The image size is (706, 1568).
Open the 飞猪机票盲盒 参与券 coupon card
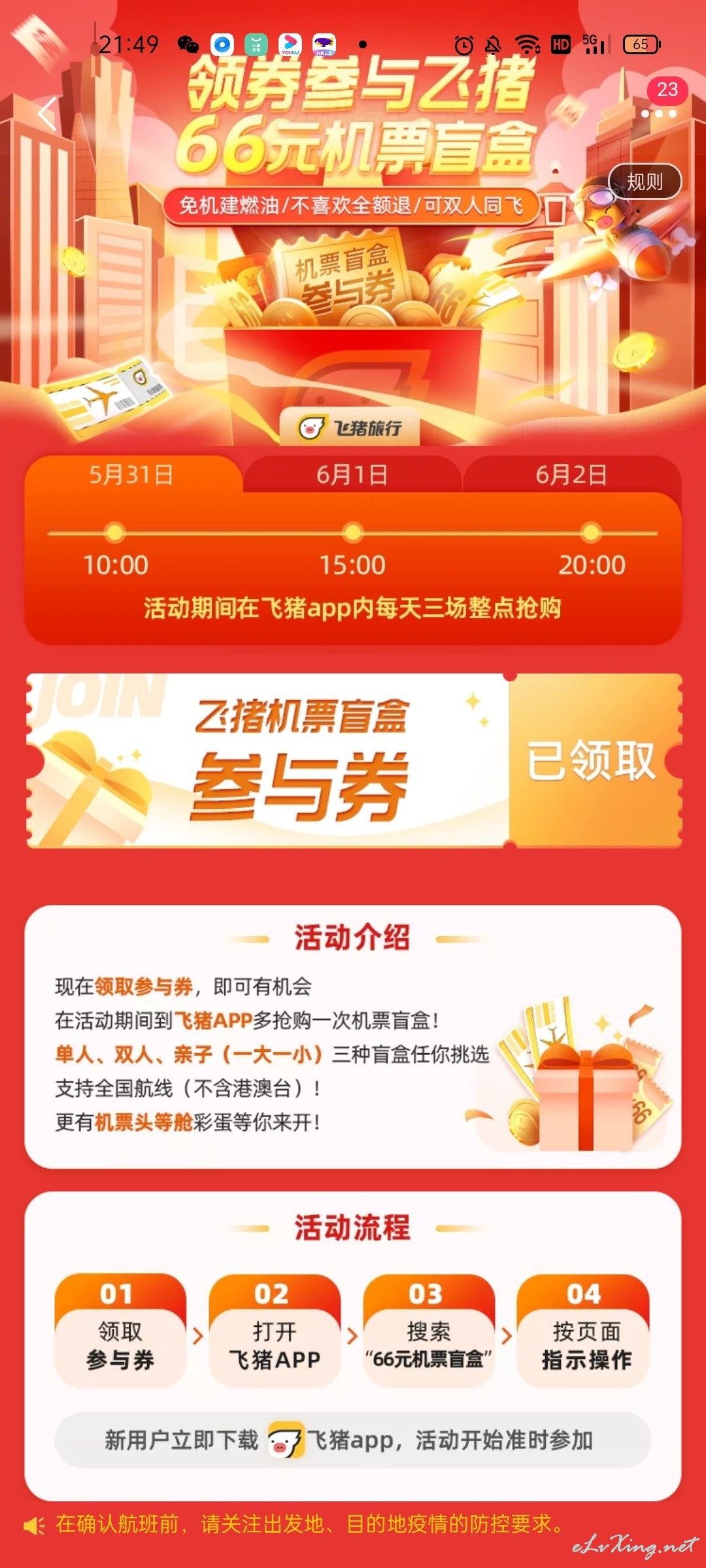coord(268,760)
